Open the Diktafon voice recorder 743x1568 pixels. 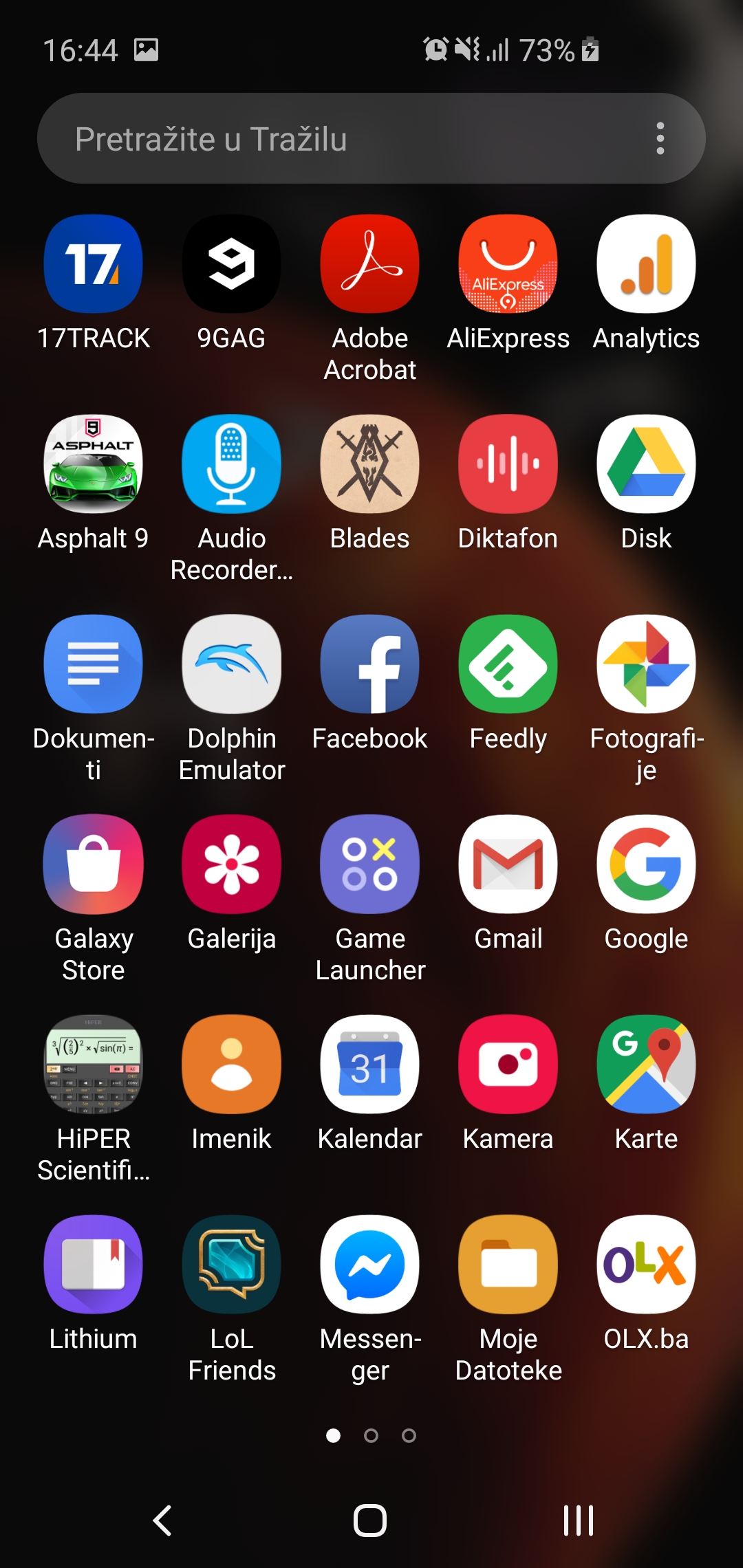[x=508, y=464]
